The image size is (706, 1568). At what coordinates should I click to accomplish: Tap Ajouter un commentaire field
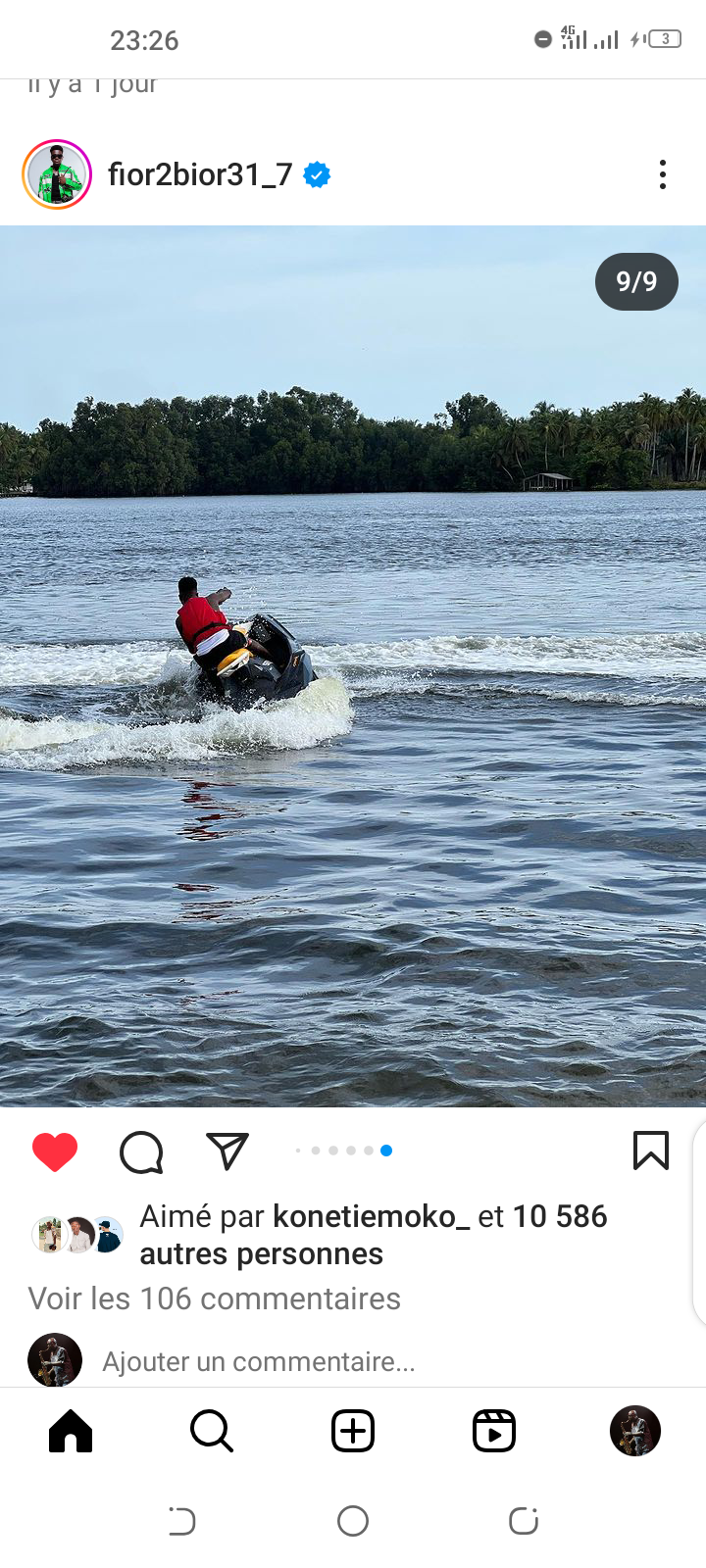pyautogui.click(x=259, y=1361)
